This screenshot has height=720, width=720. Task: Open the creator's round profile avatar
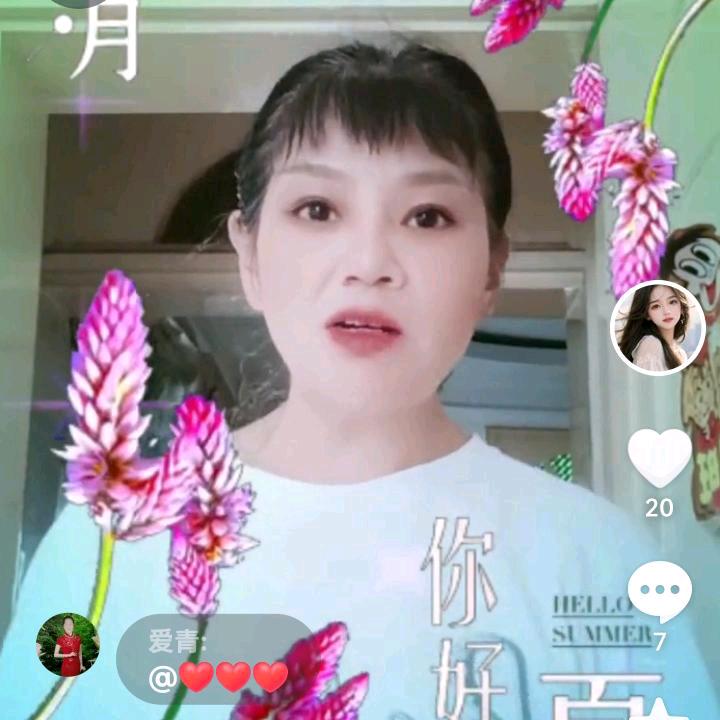coord(658,327)
